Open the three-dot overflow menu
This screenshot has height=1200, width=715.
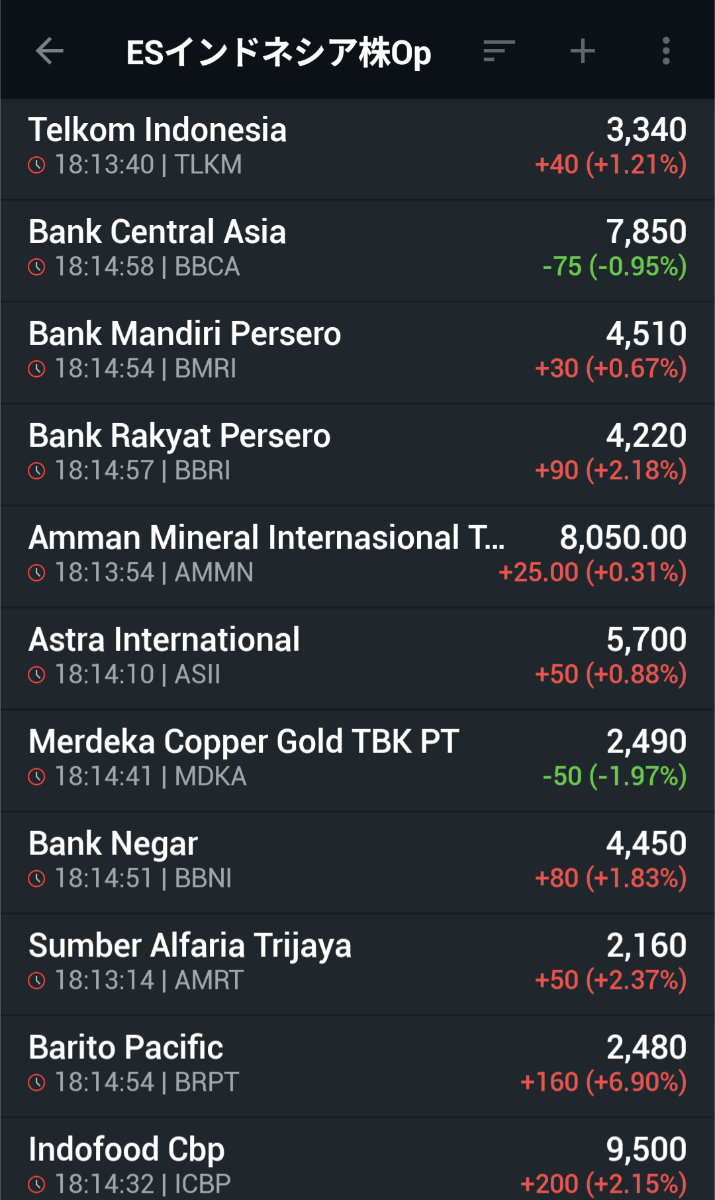[x=666, y=51]
